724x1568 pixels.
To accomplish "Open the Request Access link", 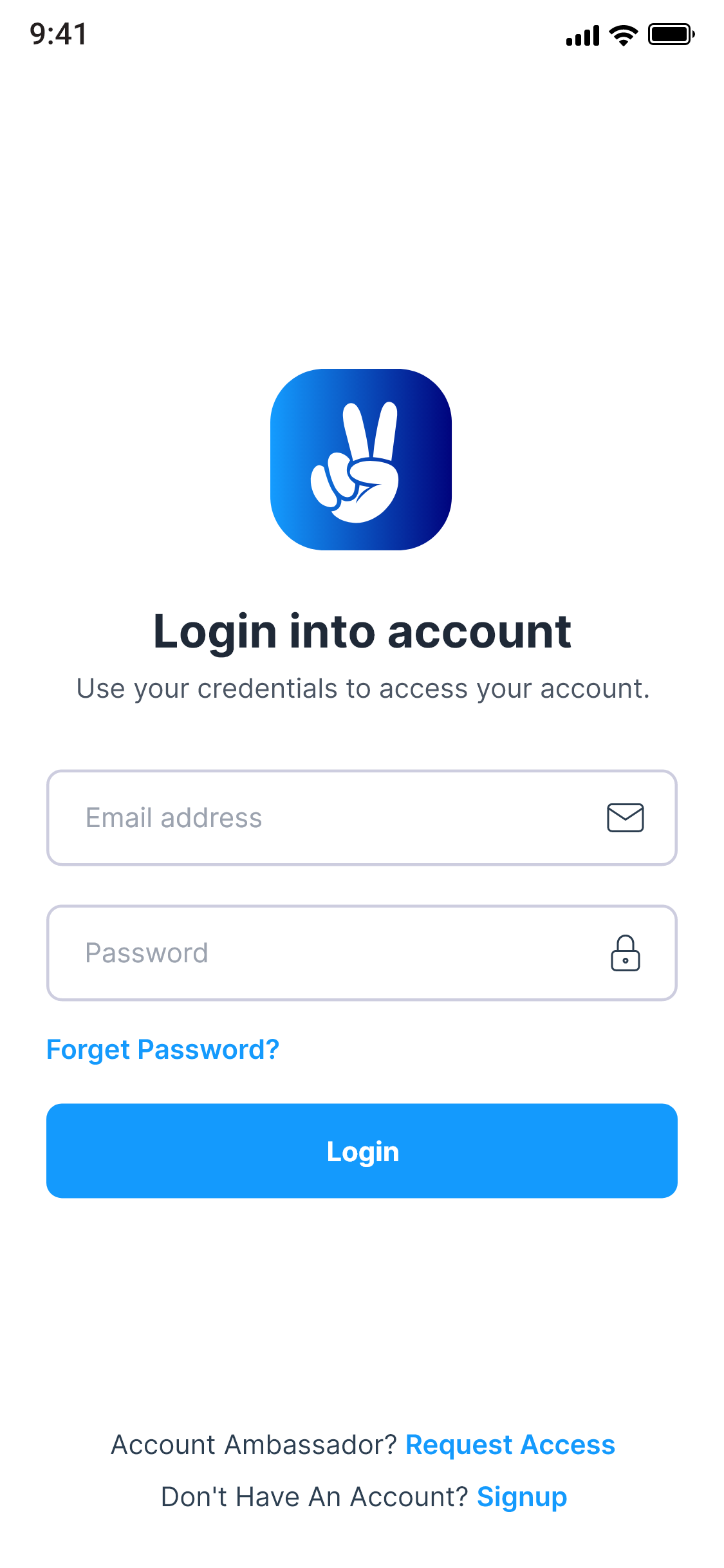I will point(510,1444).
